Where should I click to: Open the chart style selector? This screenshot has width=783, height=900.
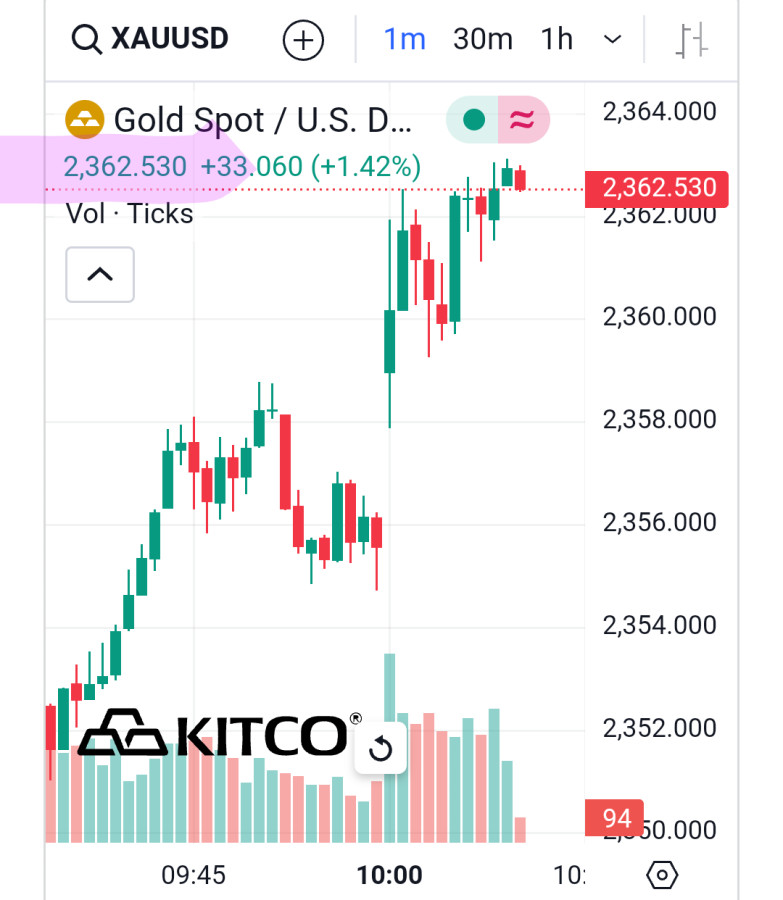pos(692,40)
